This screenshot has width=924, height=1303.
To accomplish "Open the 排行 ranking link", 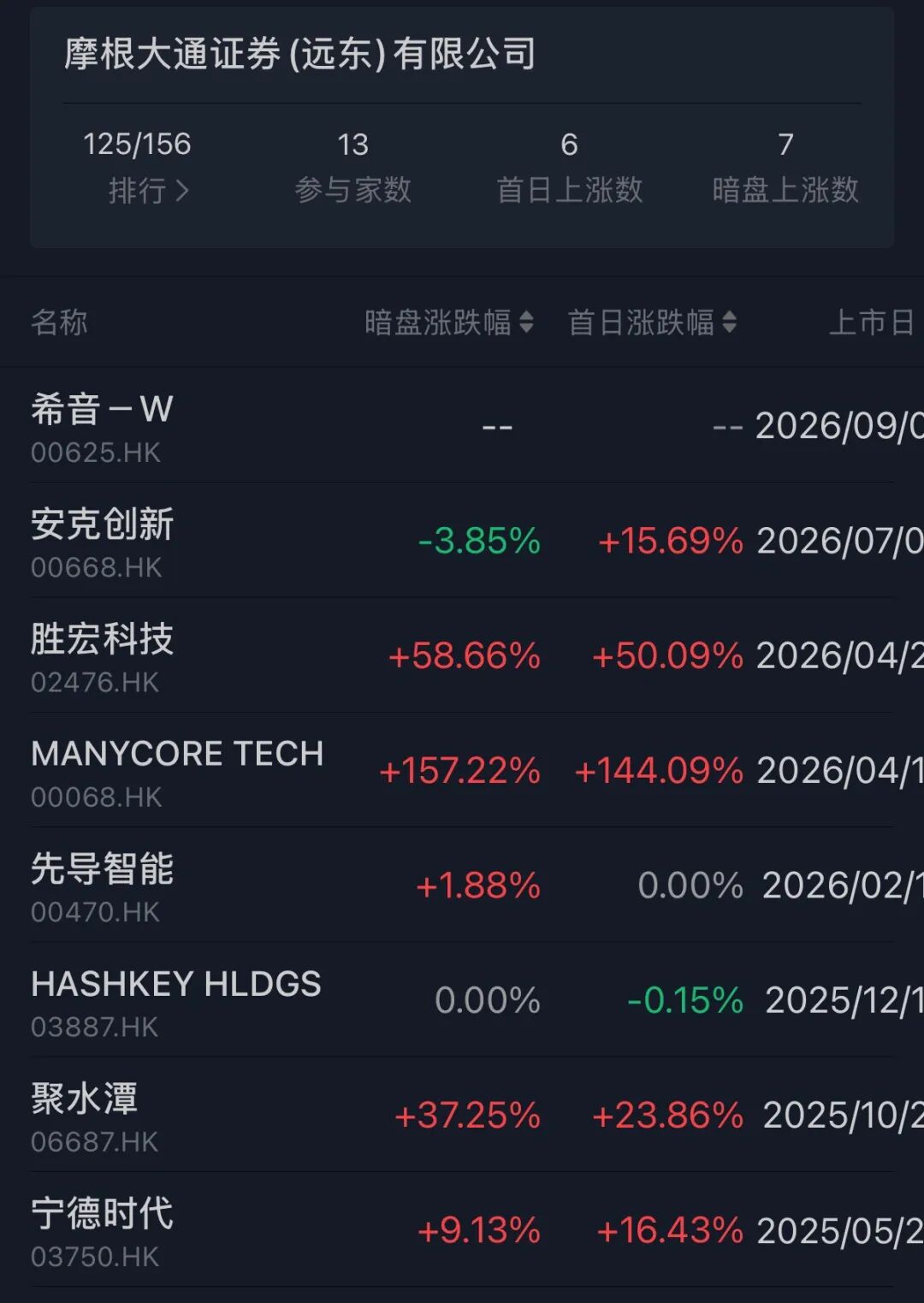I will (x=148, y=190).
